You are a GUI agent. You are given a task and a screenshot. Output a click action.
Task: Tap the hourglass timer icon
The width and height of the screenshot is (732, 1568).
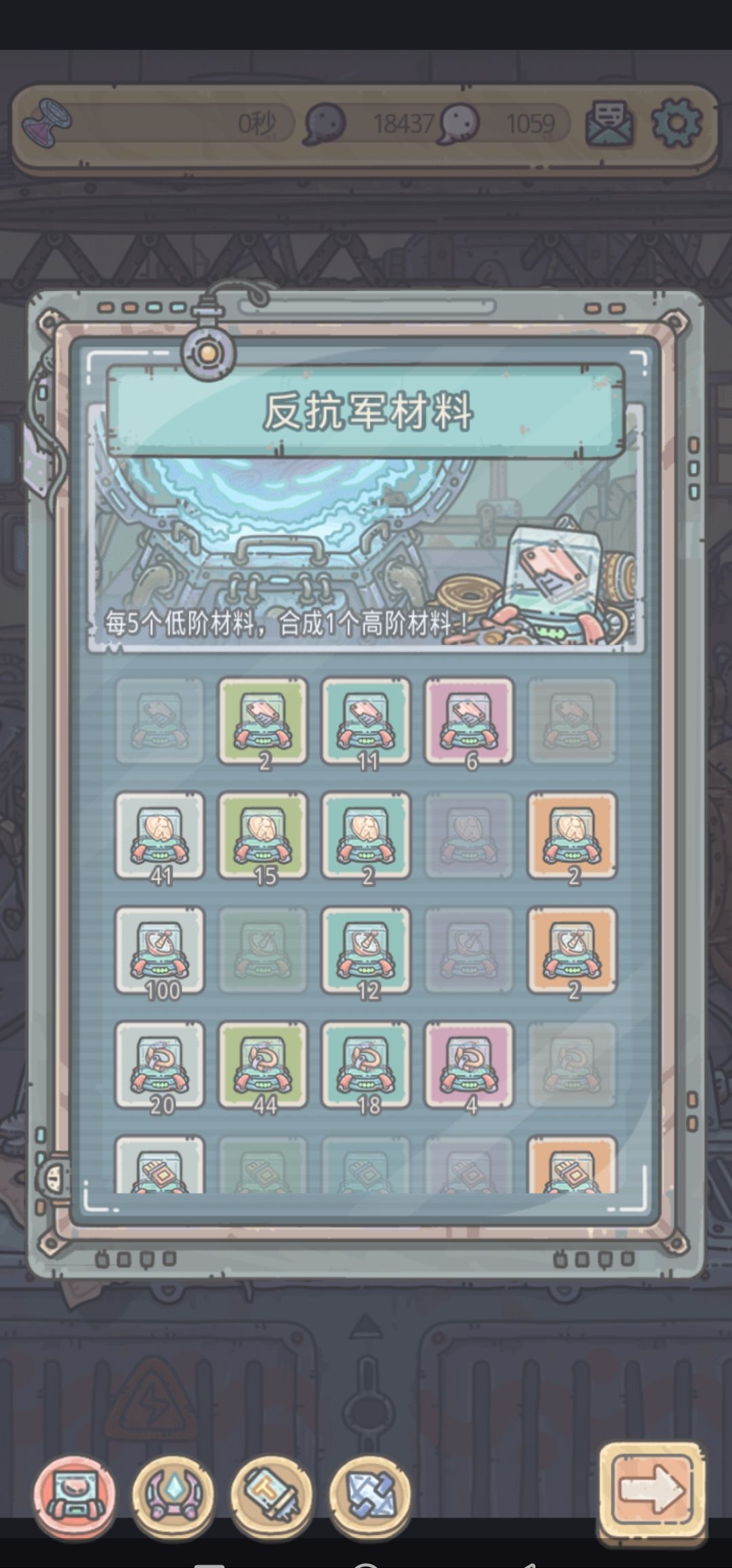(x=47, y=123)
